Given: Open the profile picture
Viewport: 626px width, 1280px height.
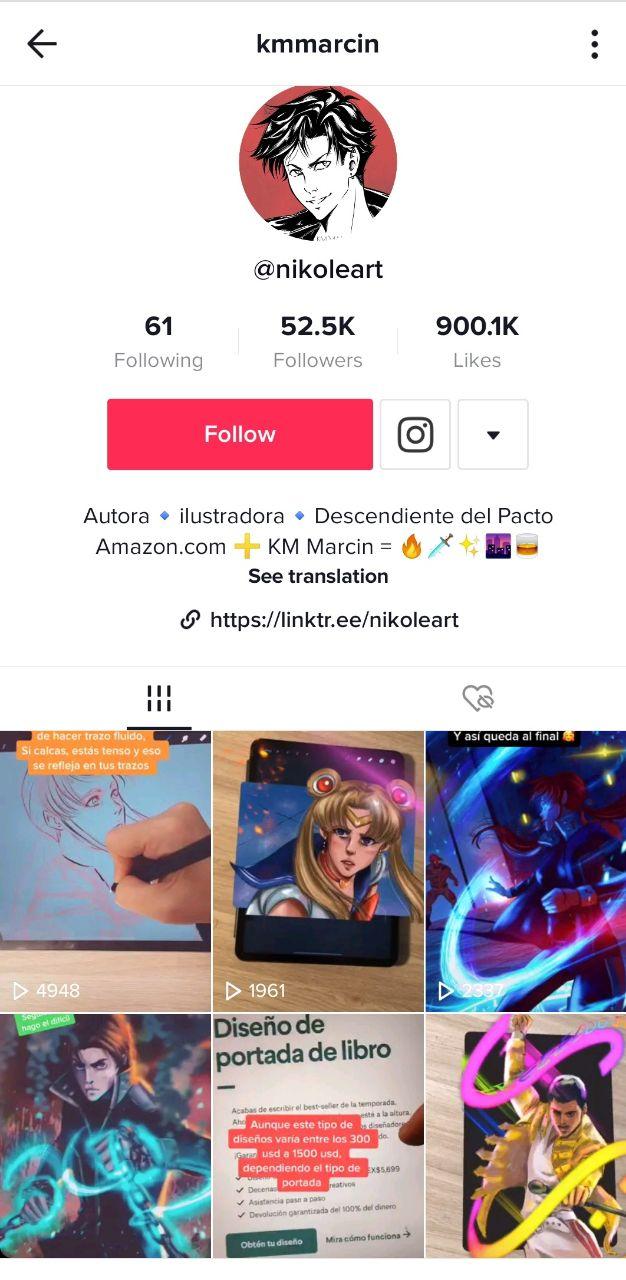Looking at the screenshot, I should click(x=318, y=164).
